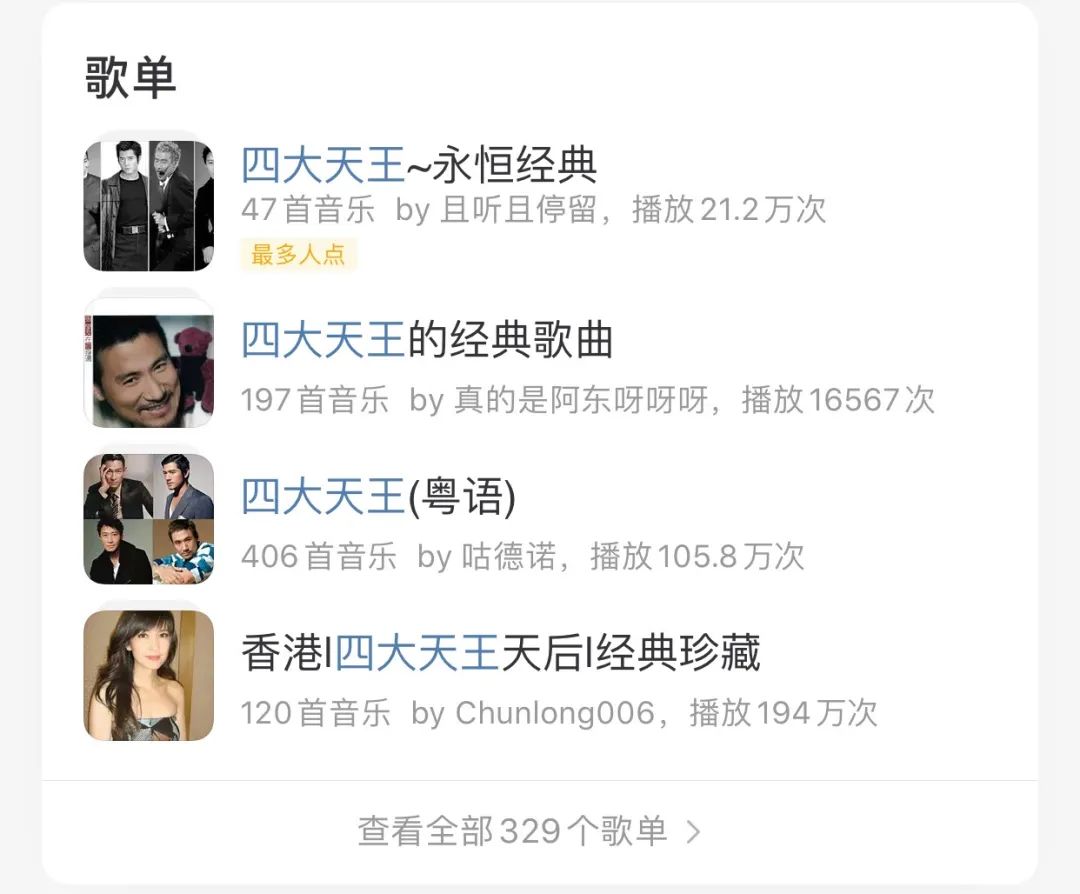
Task: Select the 四大天王(粤语) playlist
Action: tap(380, 498)
